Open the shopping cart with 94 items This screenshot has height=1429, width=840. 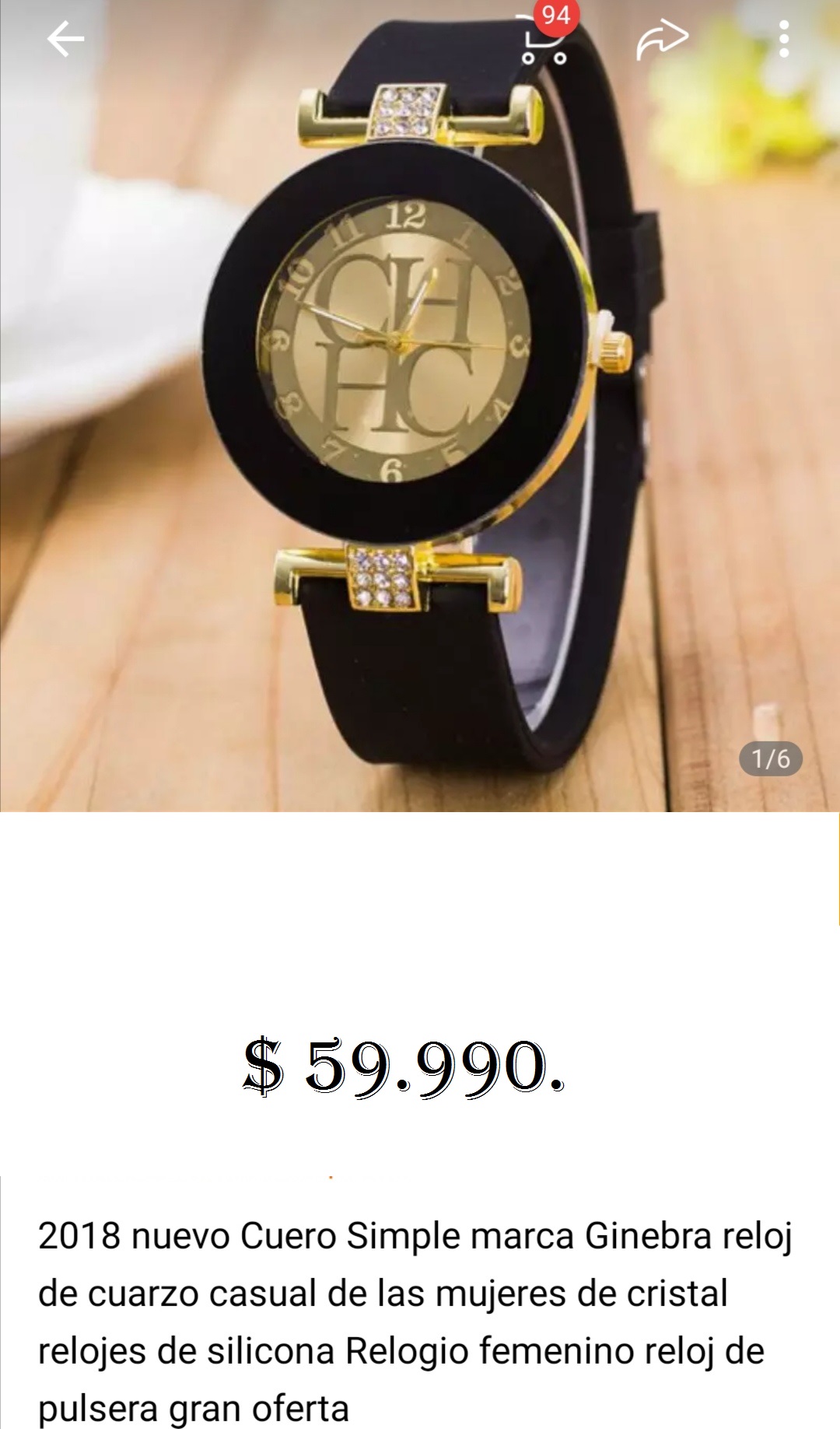pos(544,39)
